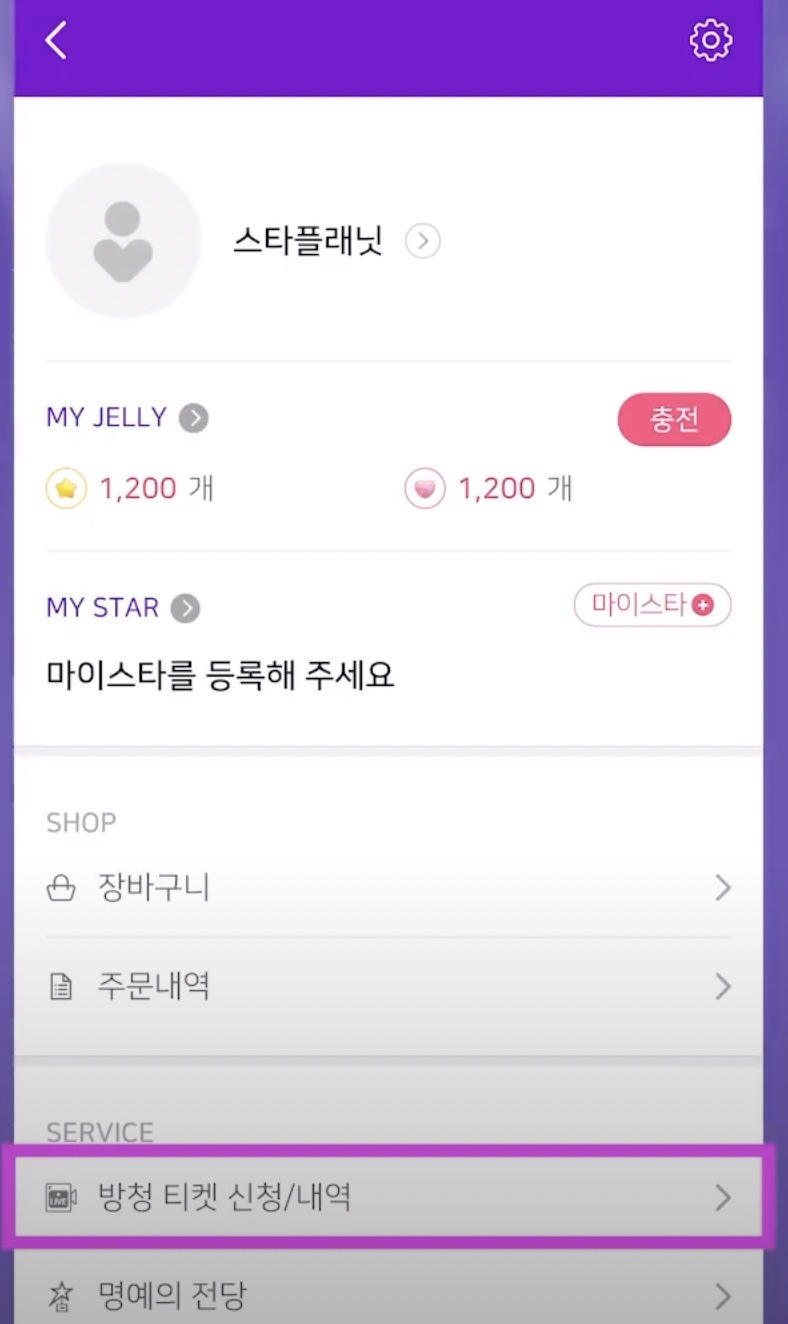Open MY JELLY details with its arrow
Screen dimensions: 788x1324
(195, 419)
